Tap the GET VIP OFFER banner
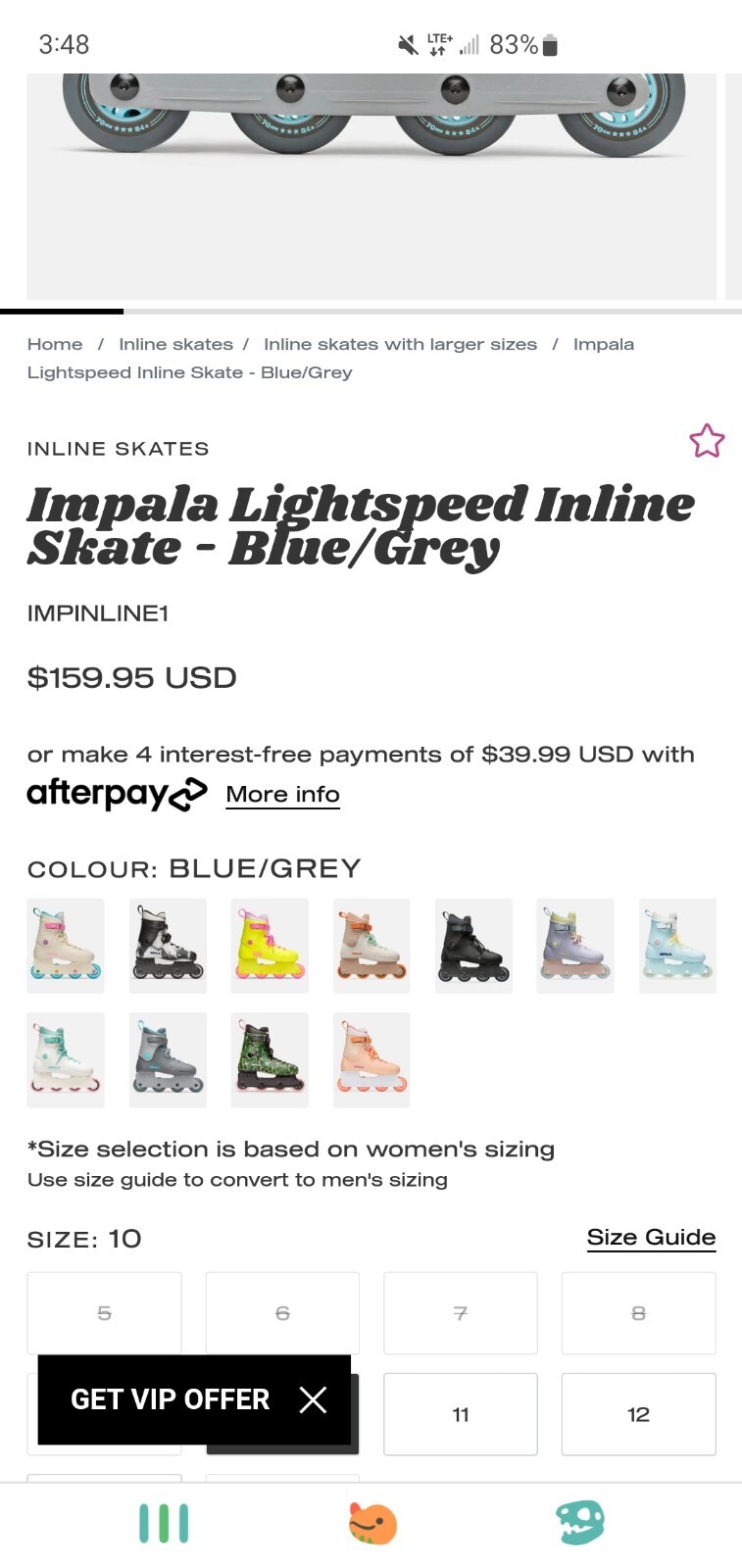This screenshot has width=742, height=1568. point(170,1399)
